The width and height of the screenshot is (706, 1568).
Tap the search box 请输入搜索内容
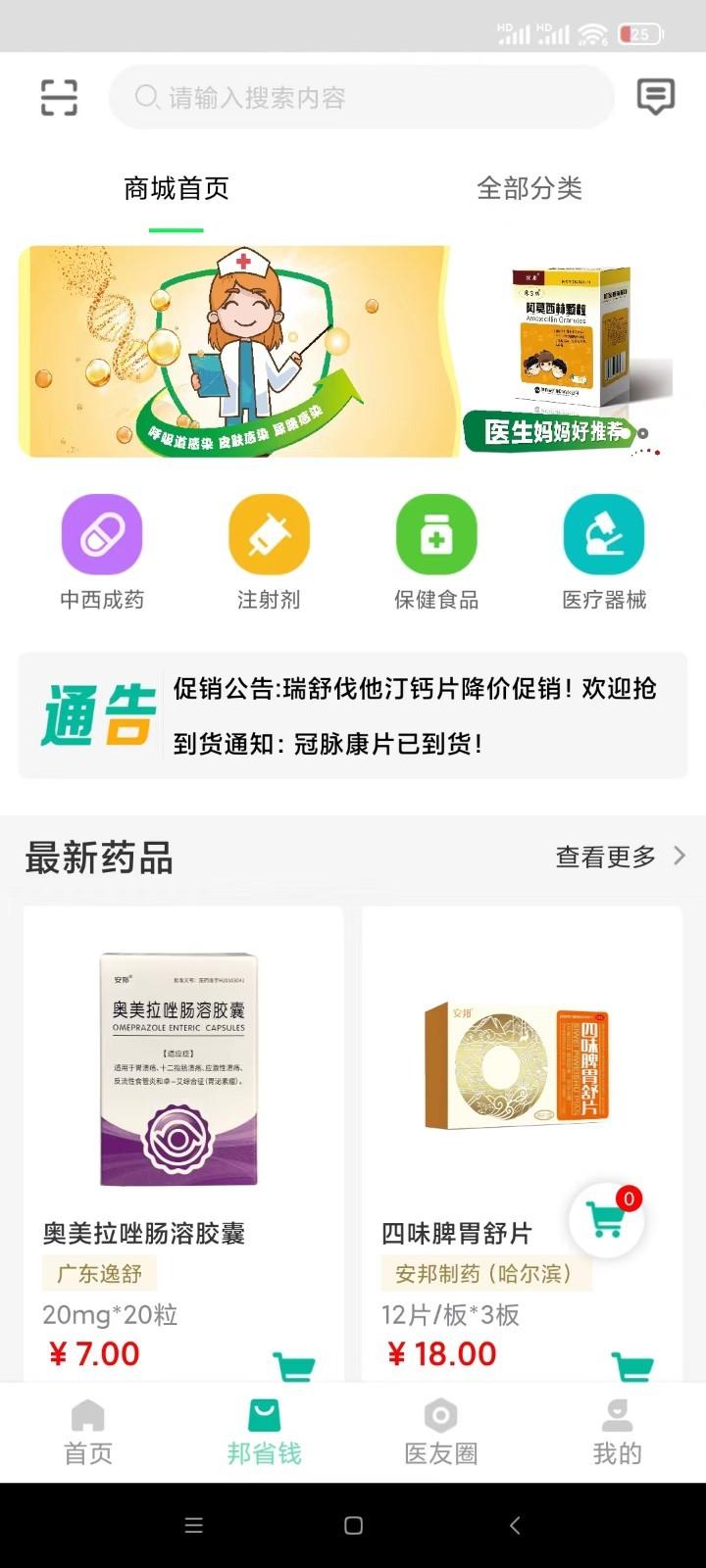click(361, 97)
